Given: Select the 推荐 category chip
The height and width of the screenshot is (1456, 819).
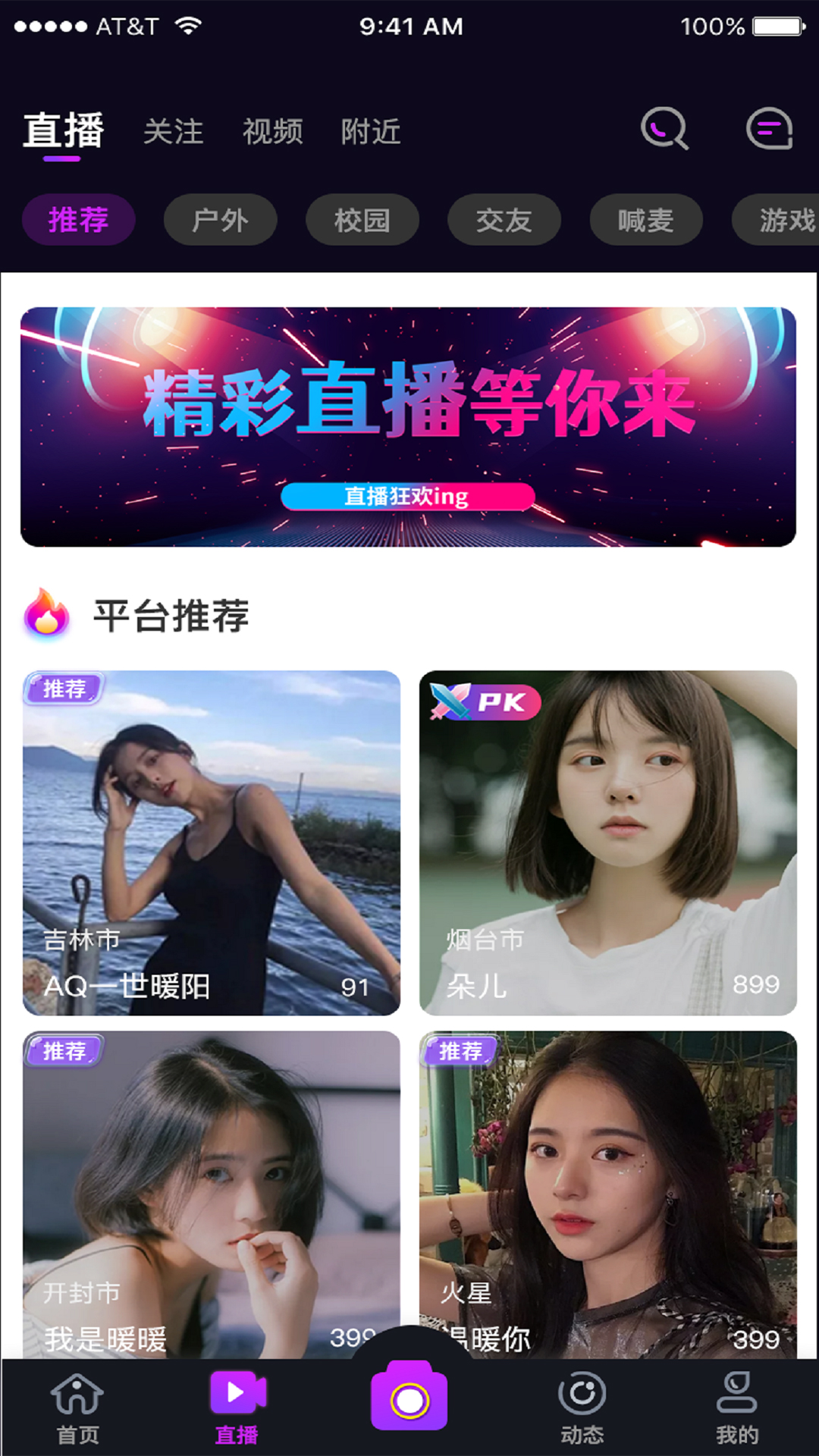Looking at the screenshot, I should (x=78, y=219).
